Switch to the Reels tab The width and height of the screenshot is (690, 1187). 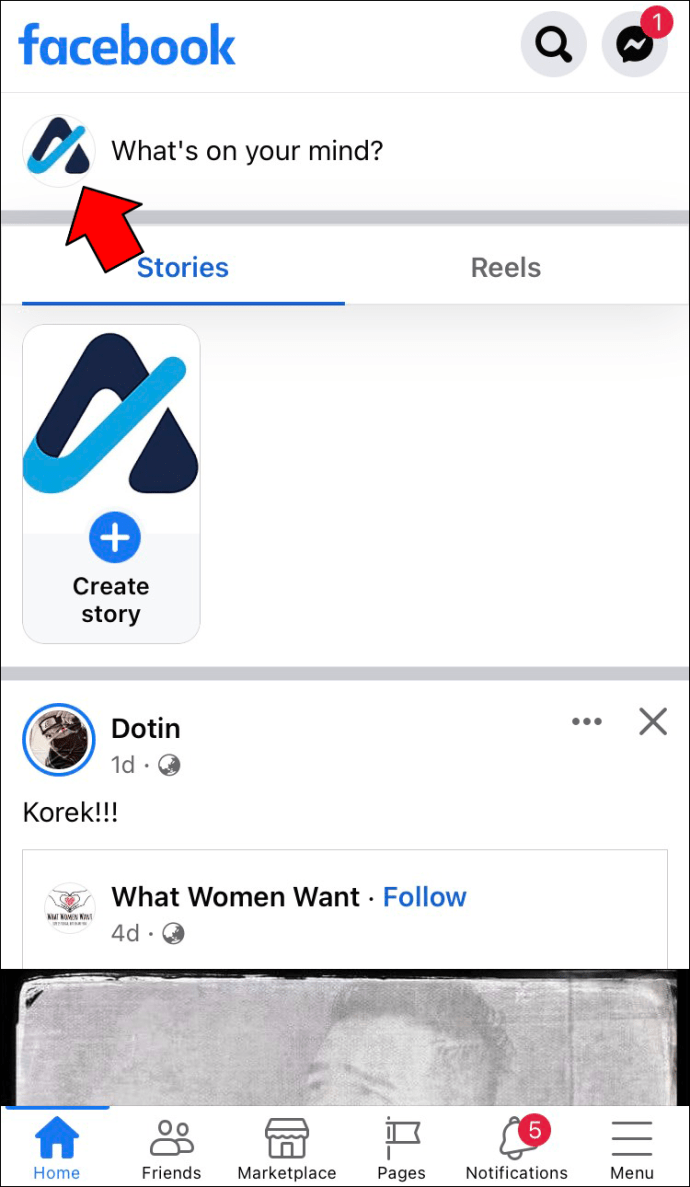[x=506, y=267]
